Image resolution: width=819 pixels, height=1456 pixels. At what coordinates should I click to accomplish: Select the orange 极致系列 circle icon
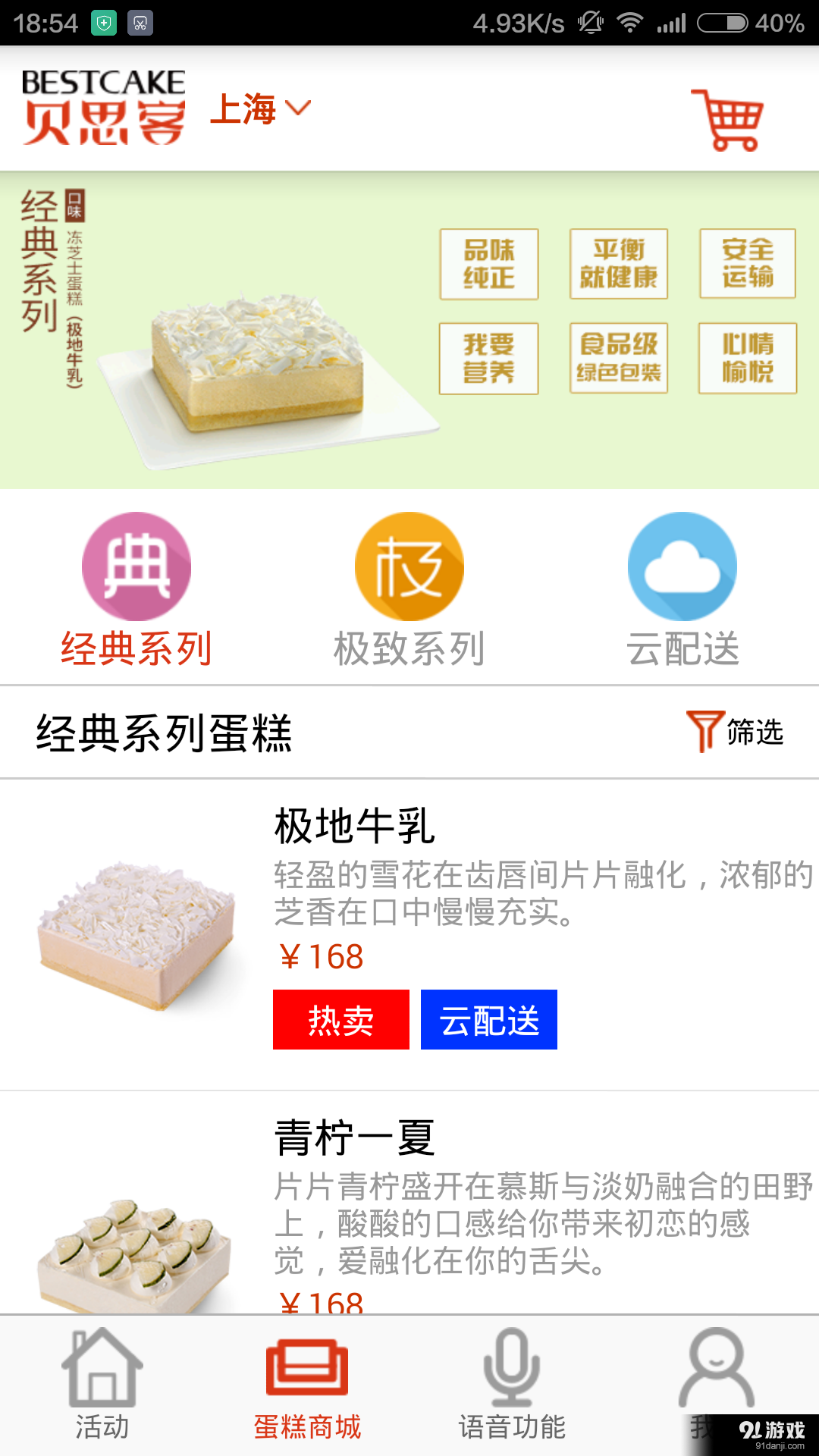pyautogui.click(x=409, y=566)
